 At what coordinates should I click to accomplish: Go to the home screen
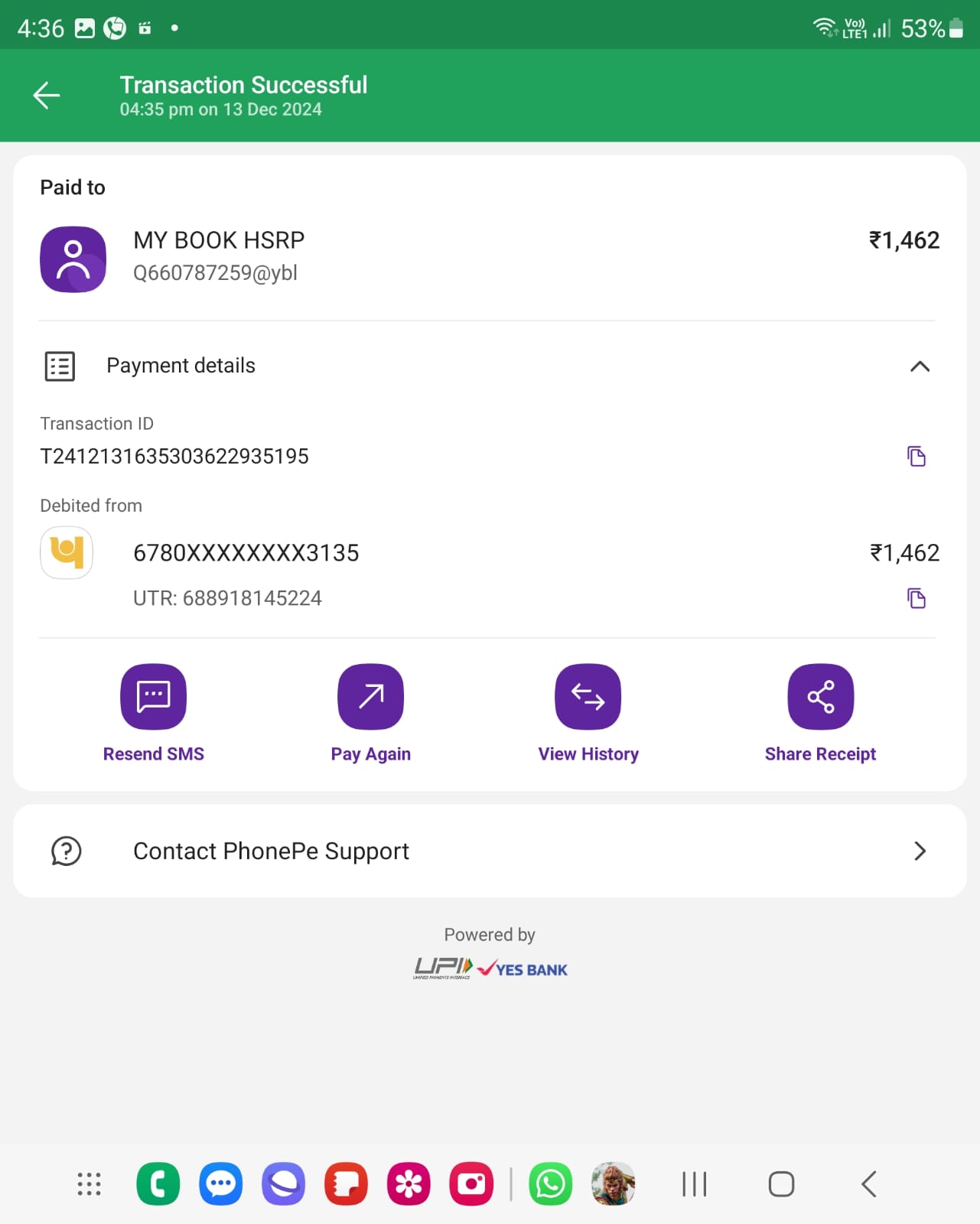click(781, 1184)
